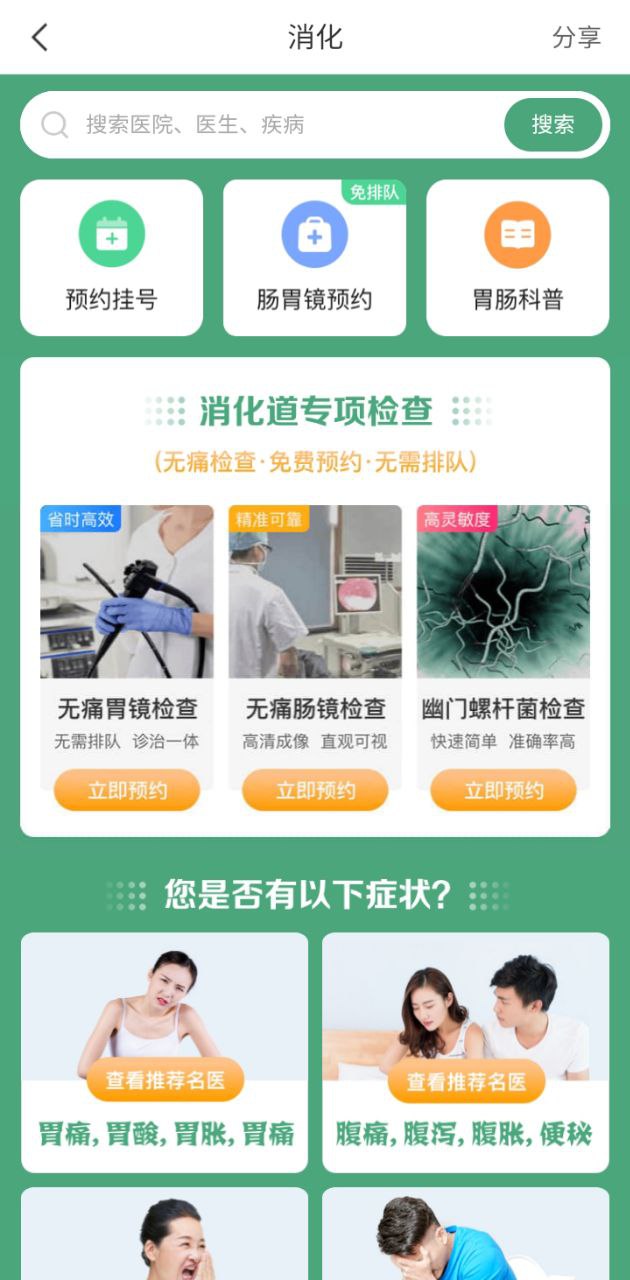
Task: View recommended doctors for 胃痛, 胃酸, 胃胀
Action: click(x=165, y=1081)
